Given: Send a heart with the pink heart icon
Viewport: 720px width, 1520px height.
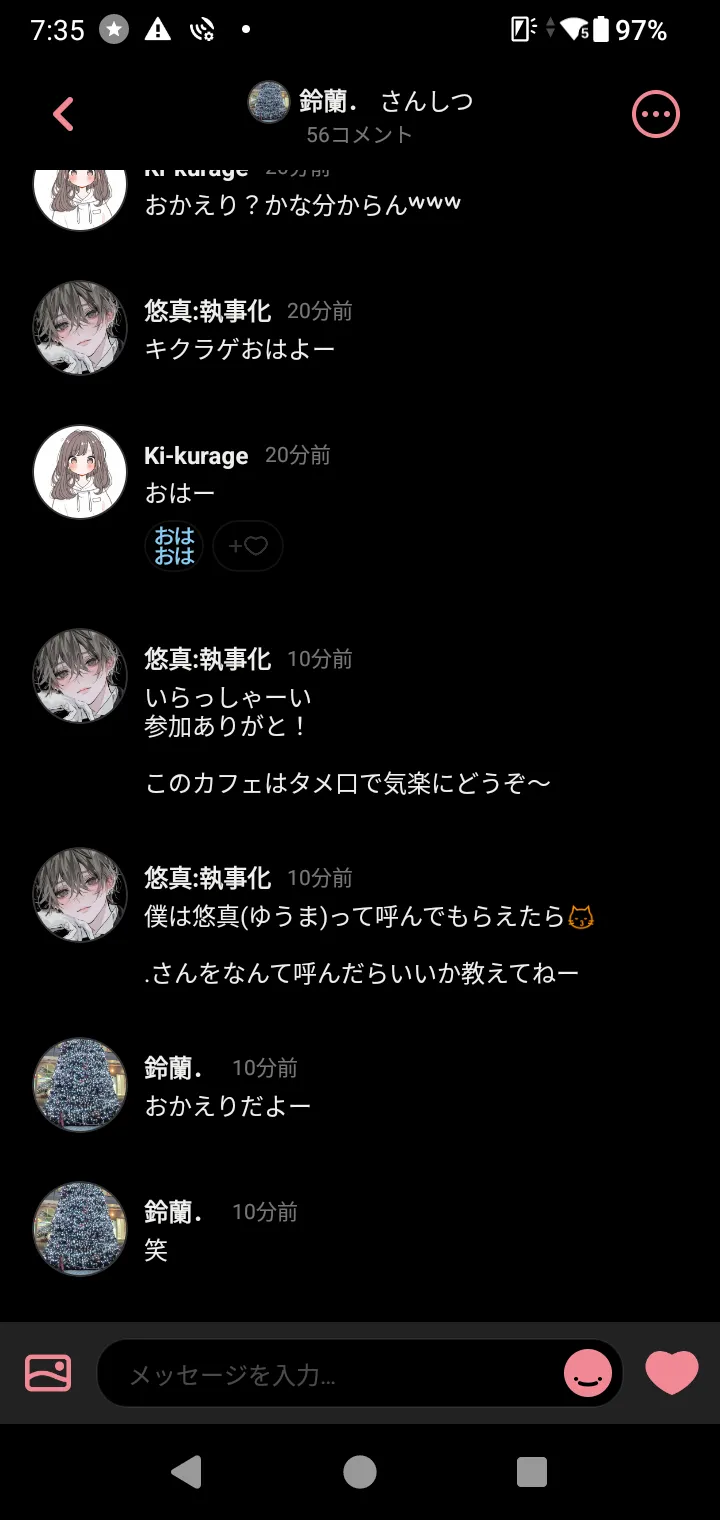Looking at the screenshot, I should [671, 1373].
